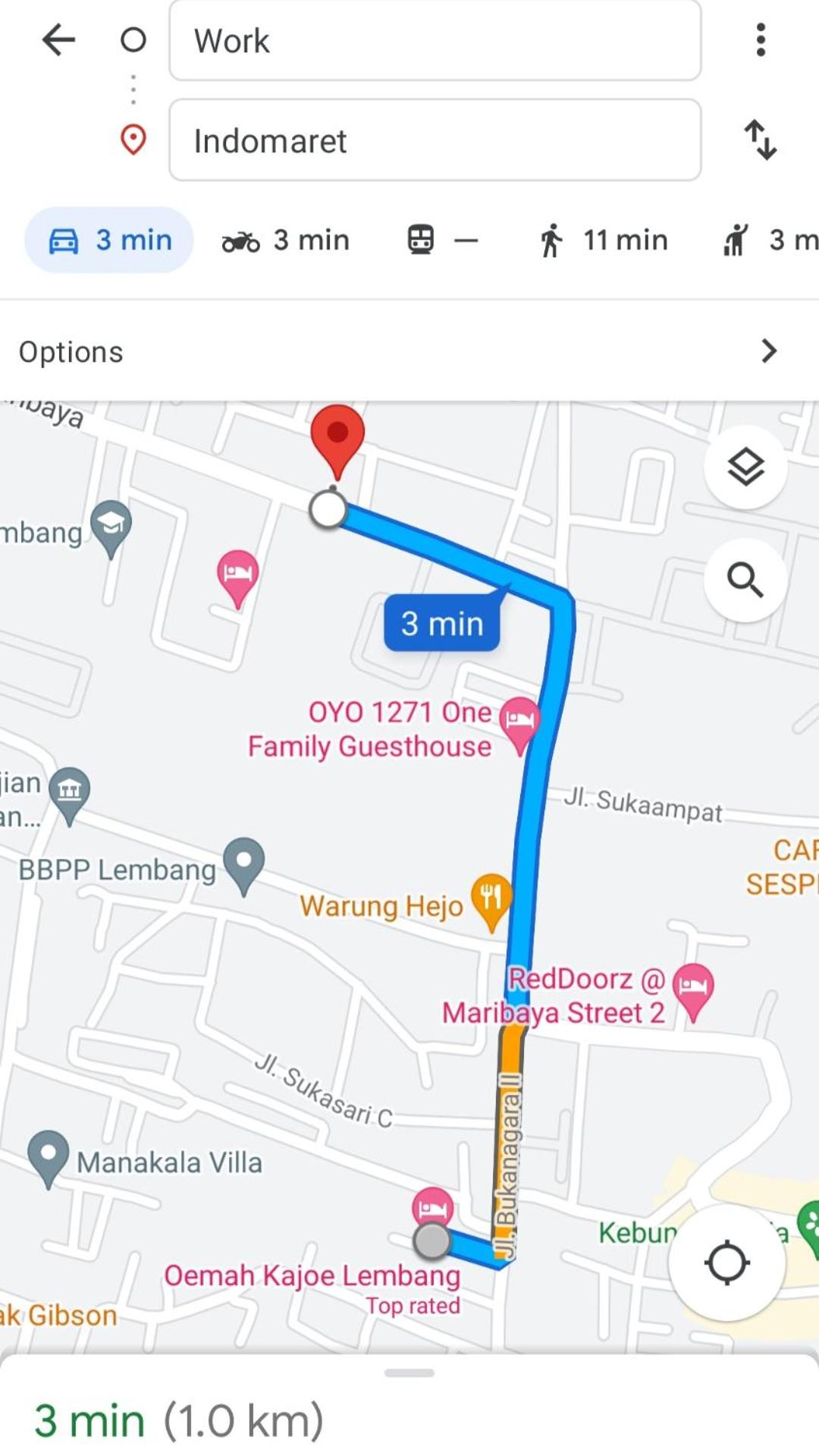Go back using the arrow icon
The height and width of the screenshot is (1456, 819).
58,39
